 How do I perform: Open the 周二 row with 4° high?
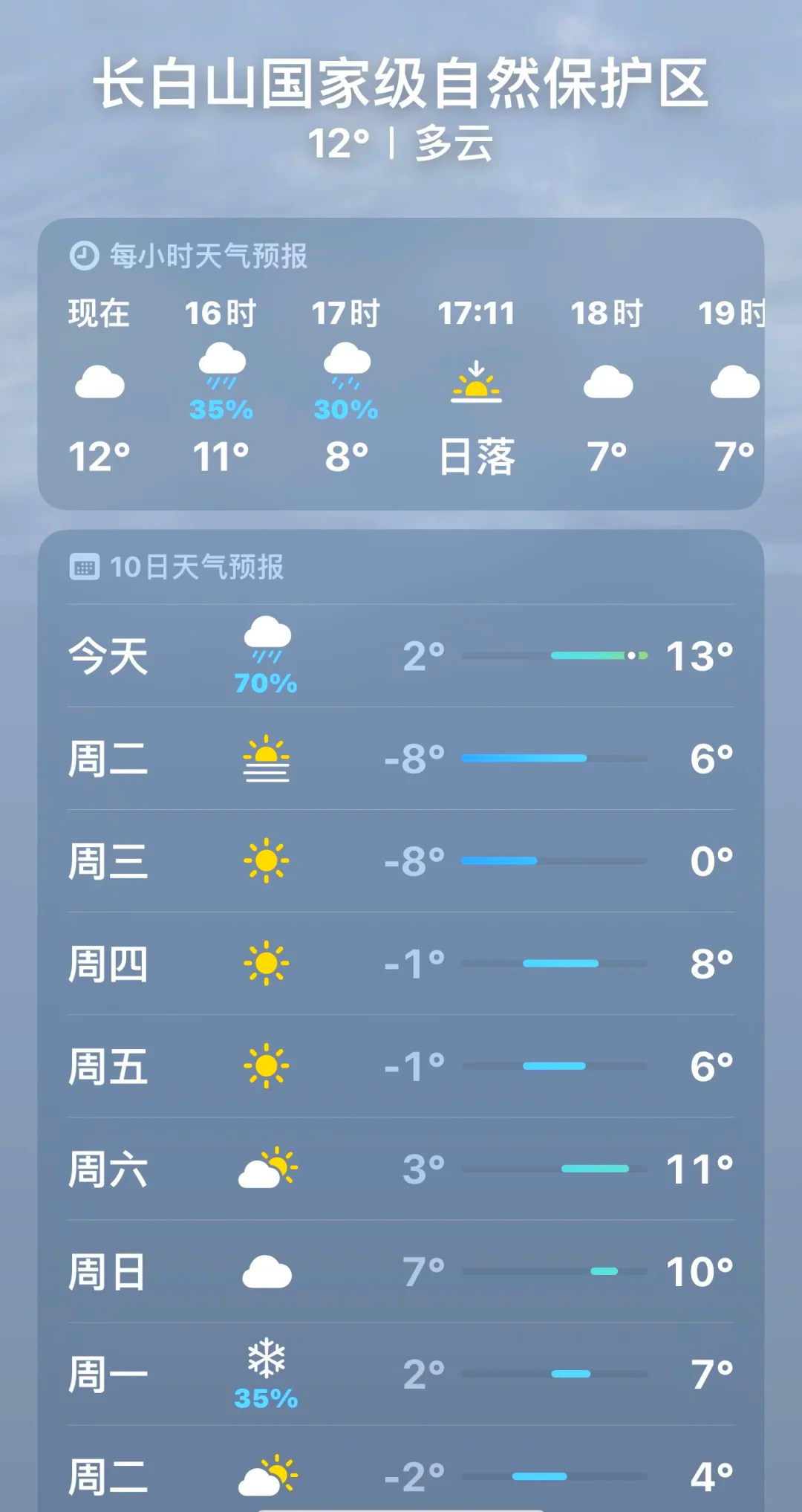[401, 1475]
